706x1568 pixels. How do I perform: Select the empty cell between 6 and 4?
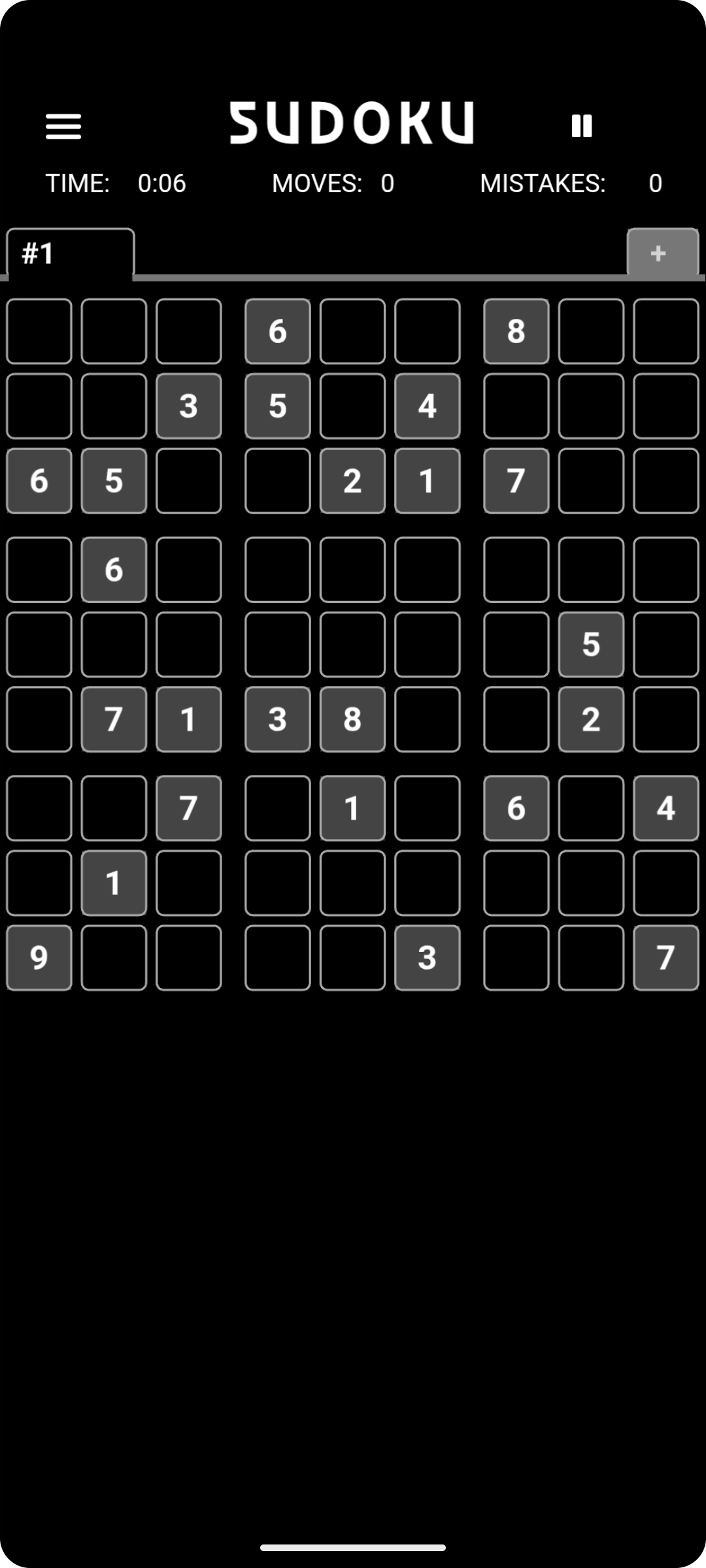(591, 808)
